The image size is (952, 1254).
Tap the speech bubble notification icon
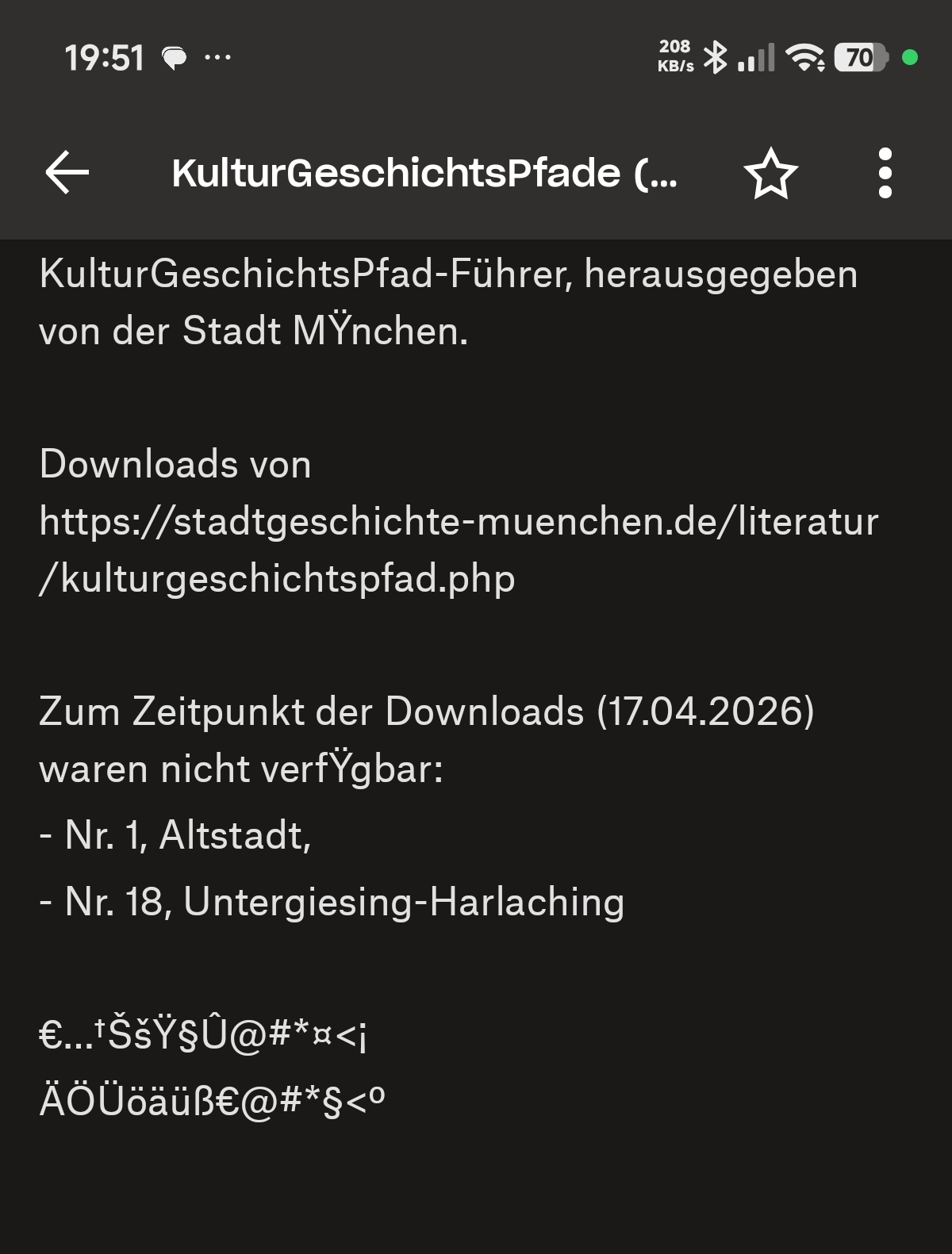coord(174,57)
